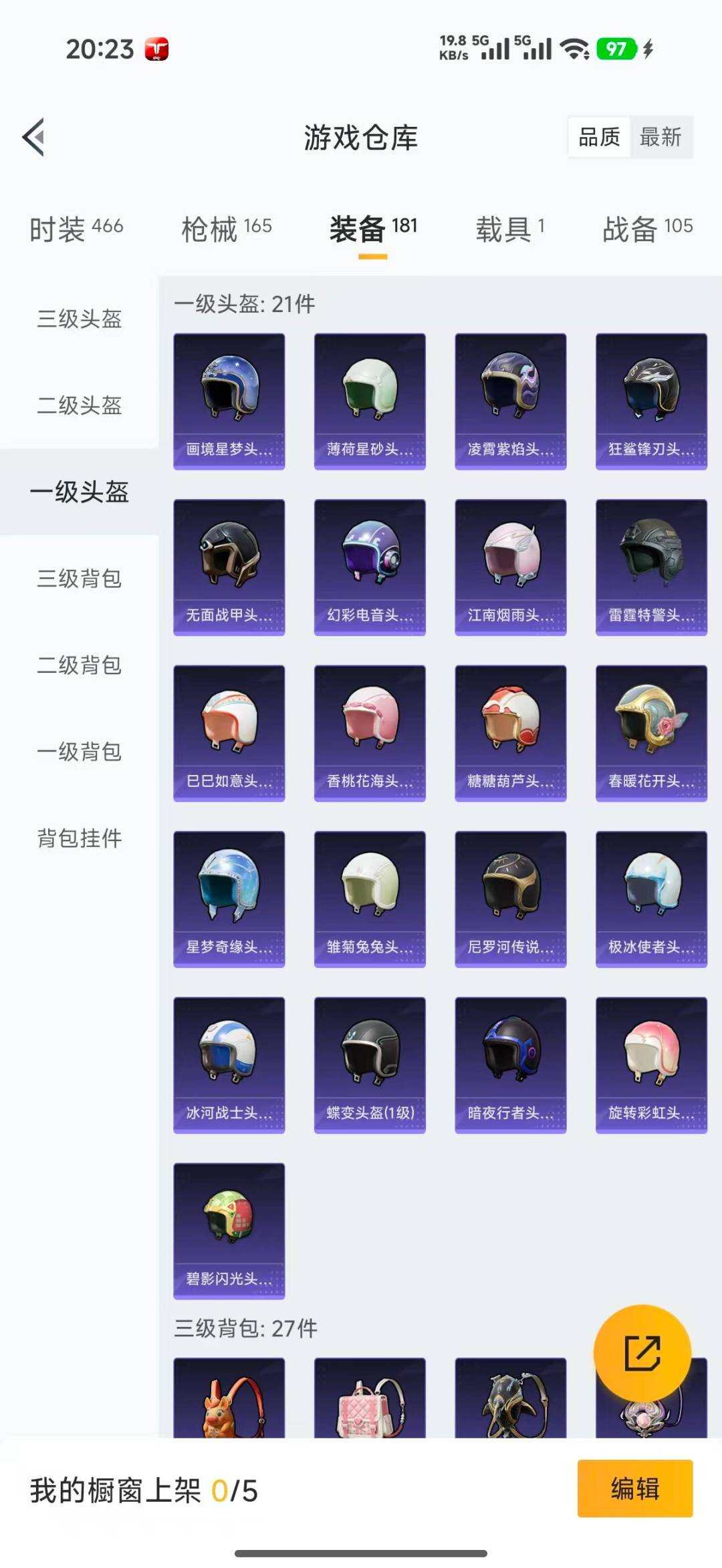The width and height of the screenshot is (722, 1568).
Task: Select 二级头盔 in the side list
Action: click(x=79, y=405)
